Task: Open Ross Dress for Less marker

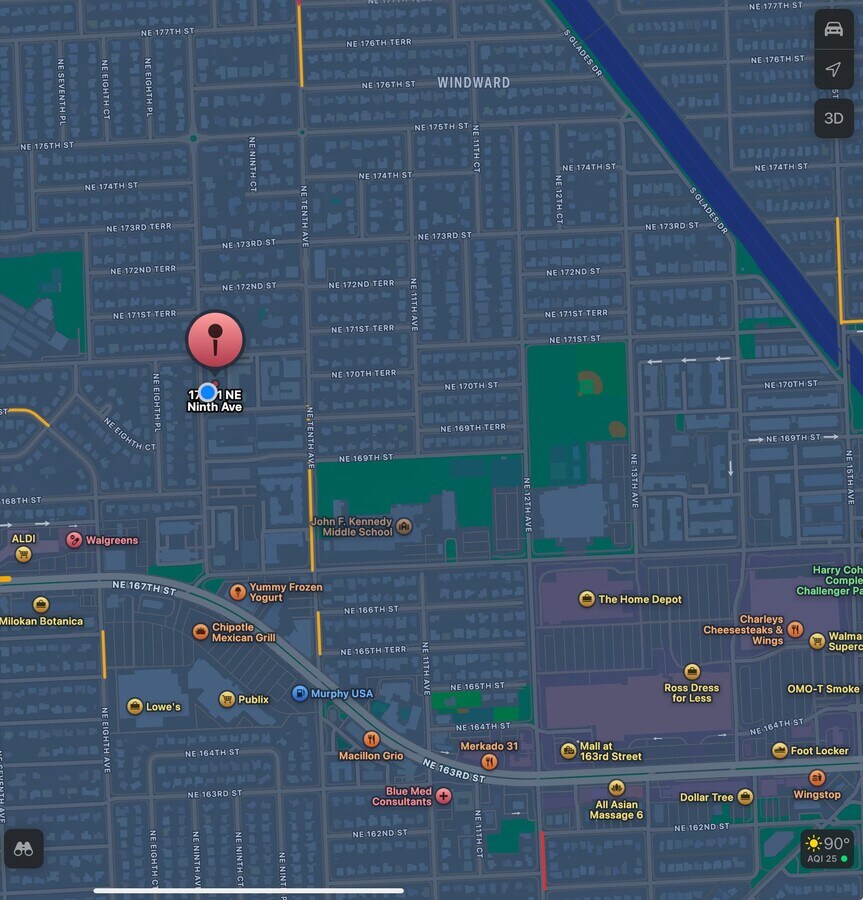Action: click(x=691, y=672)
